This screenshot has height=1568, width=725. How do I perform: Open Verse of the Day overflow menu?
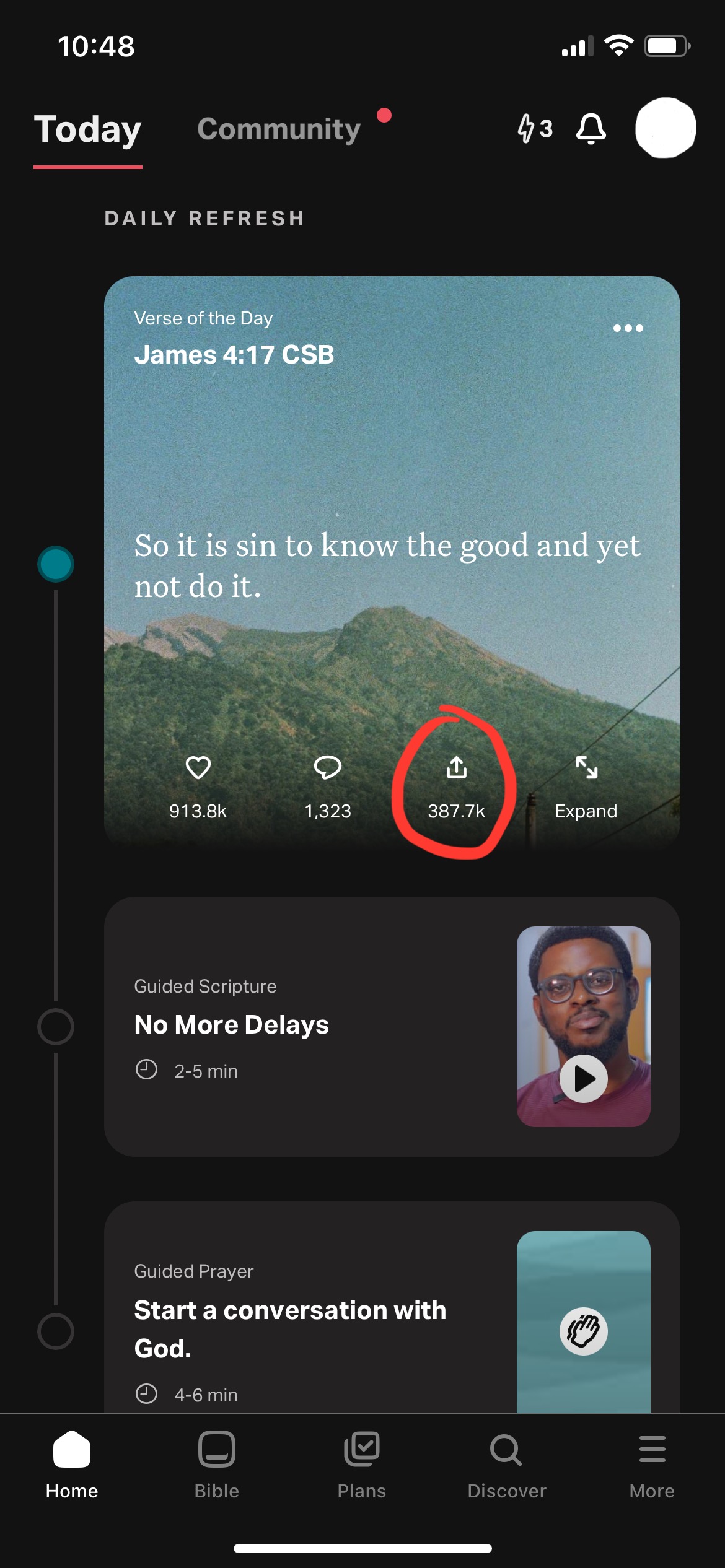tap(628, 328)
